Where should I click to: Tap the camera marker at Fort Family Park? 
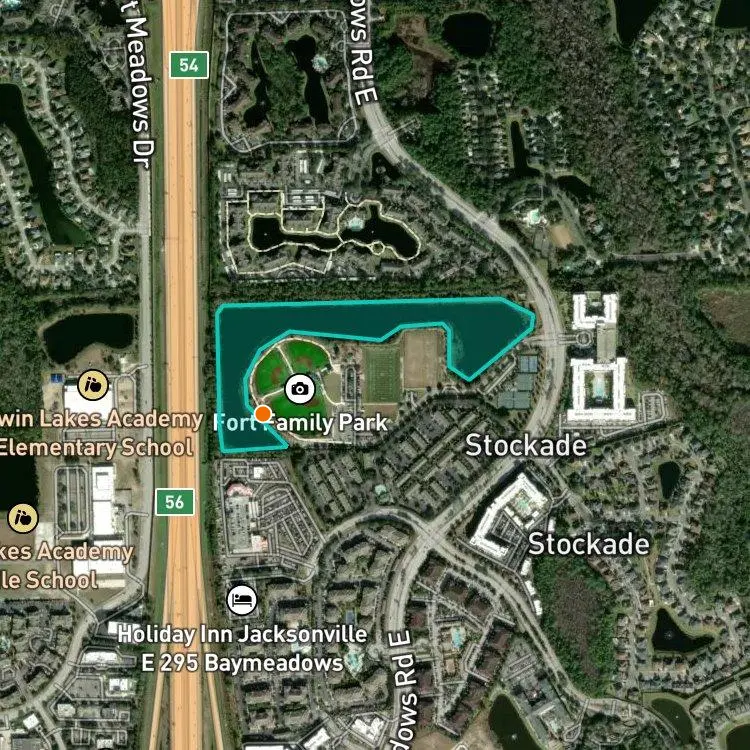(300, 389)
